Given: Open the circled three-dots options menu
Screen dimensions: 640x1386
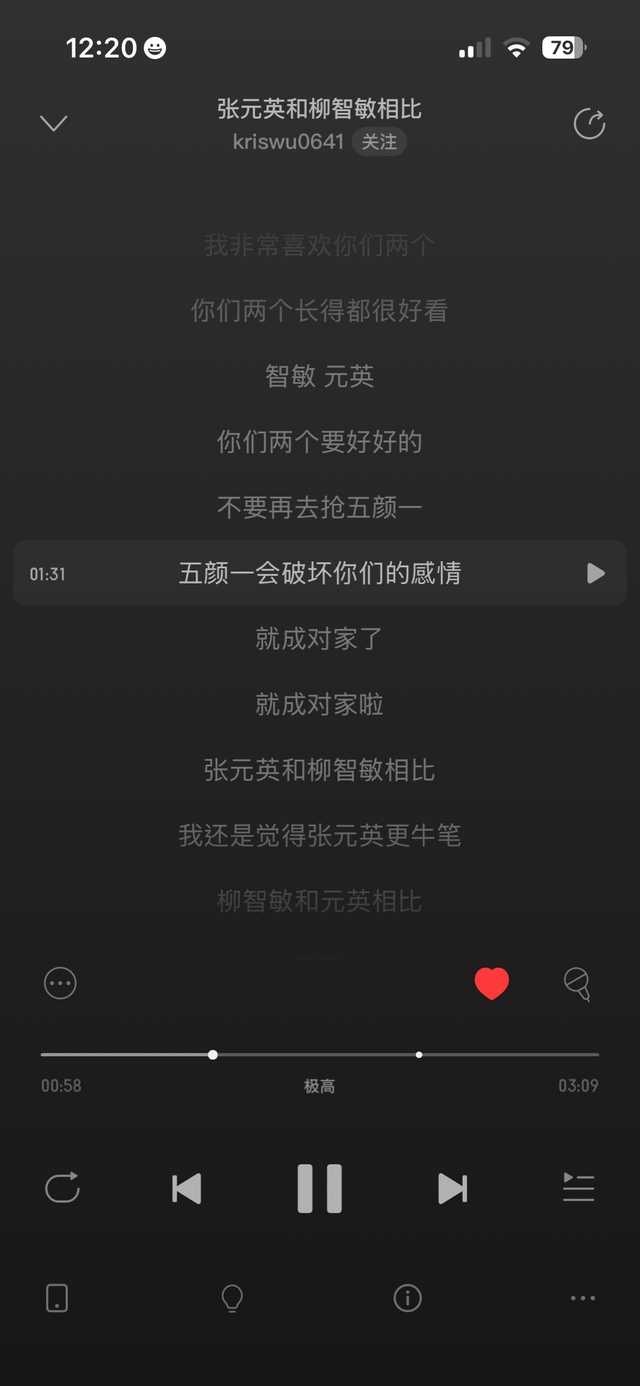Looking at the screenshot, I should [x=60, y=984].
